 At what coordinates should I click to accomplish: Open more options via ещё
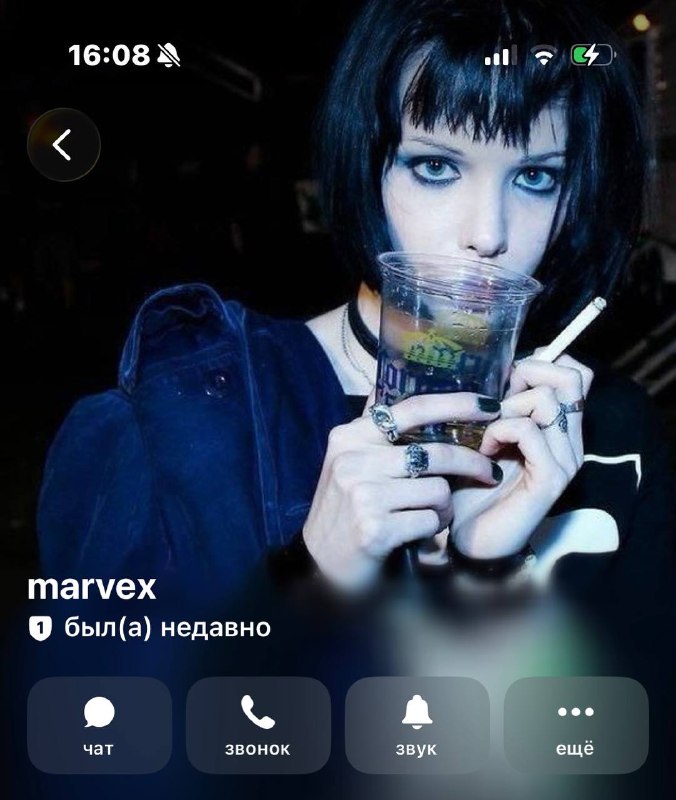click(576, 725)
